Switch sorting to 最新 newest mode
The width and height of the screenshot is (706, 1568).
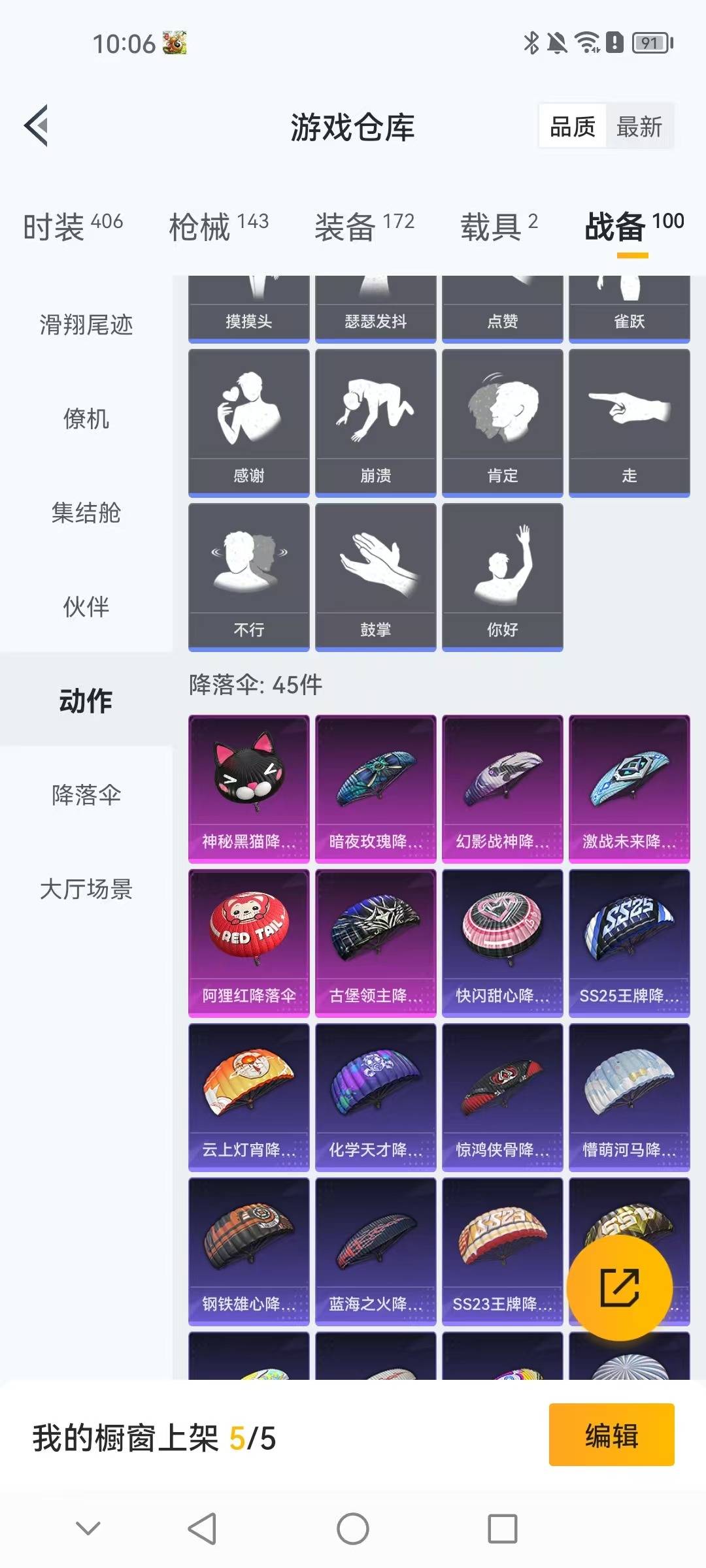click(639, 127)
